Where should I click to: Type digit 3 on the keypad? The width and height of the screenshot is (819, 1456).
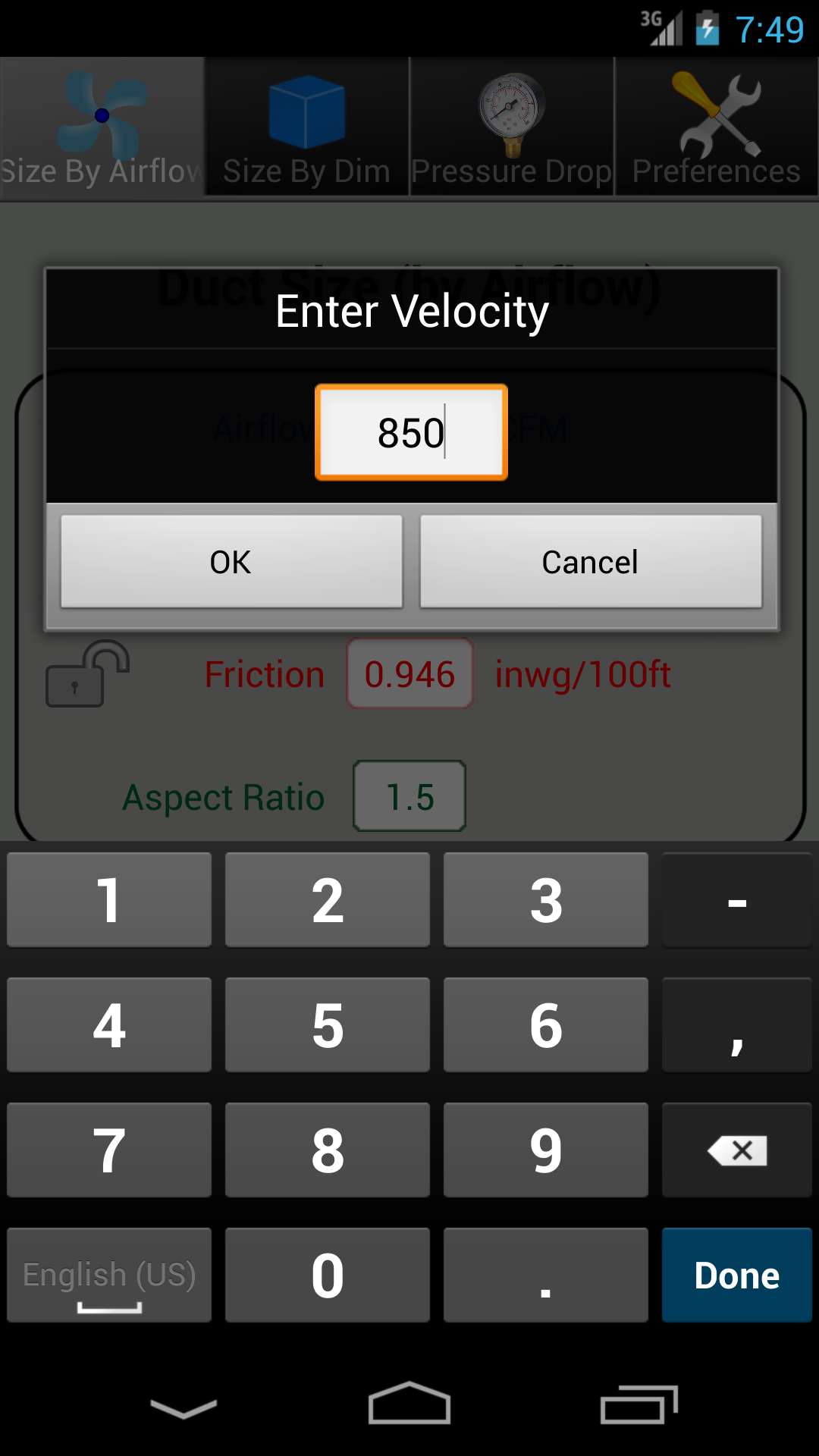point(546,900)
